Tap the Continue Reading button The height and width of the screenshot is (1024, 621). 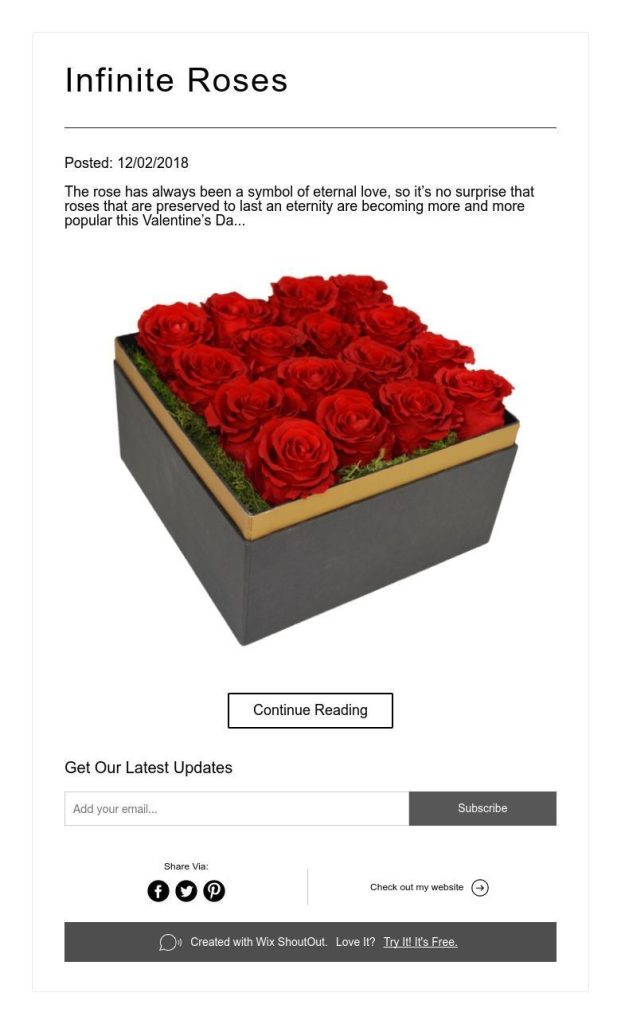click(x=310, y=710)
